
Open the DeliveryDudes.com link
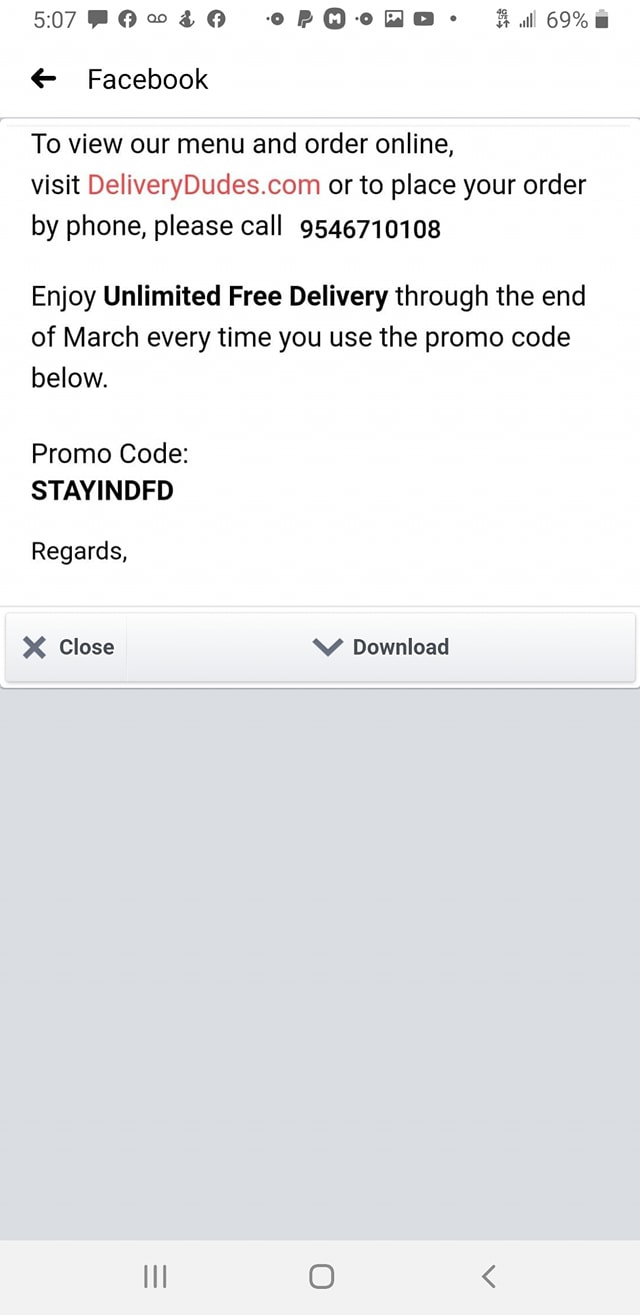[x=204, y=185]
